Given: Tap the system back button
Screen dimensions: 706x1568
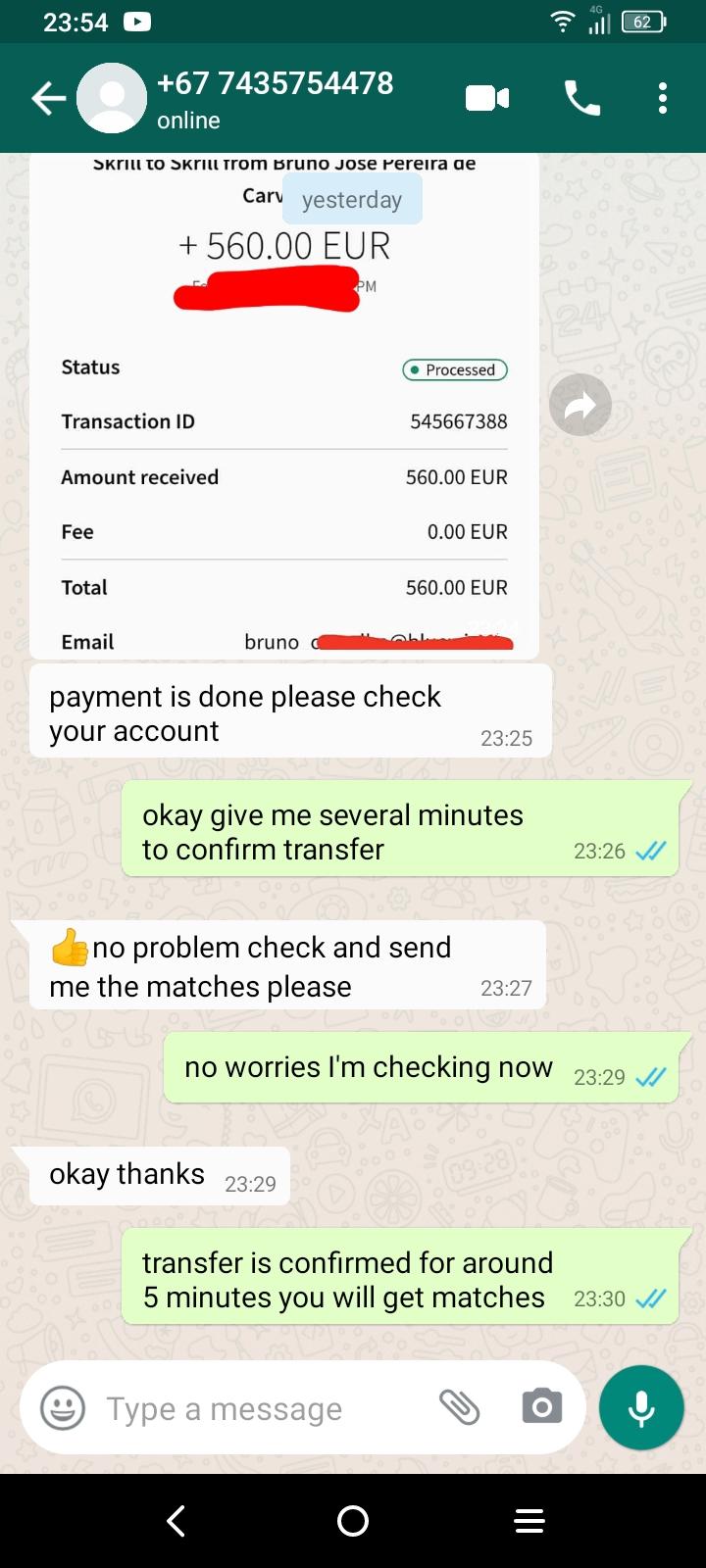Looking at the screenshot, I should [176, 1521].
